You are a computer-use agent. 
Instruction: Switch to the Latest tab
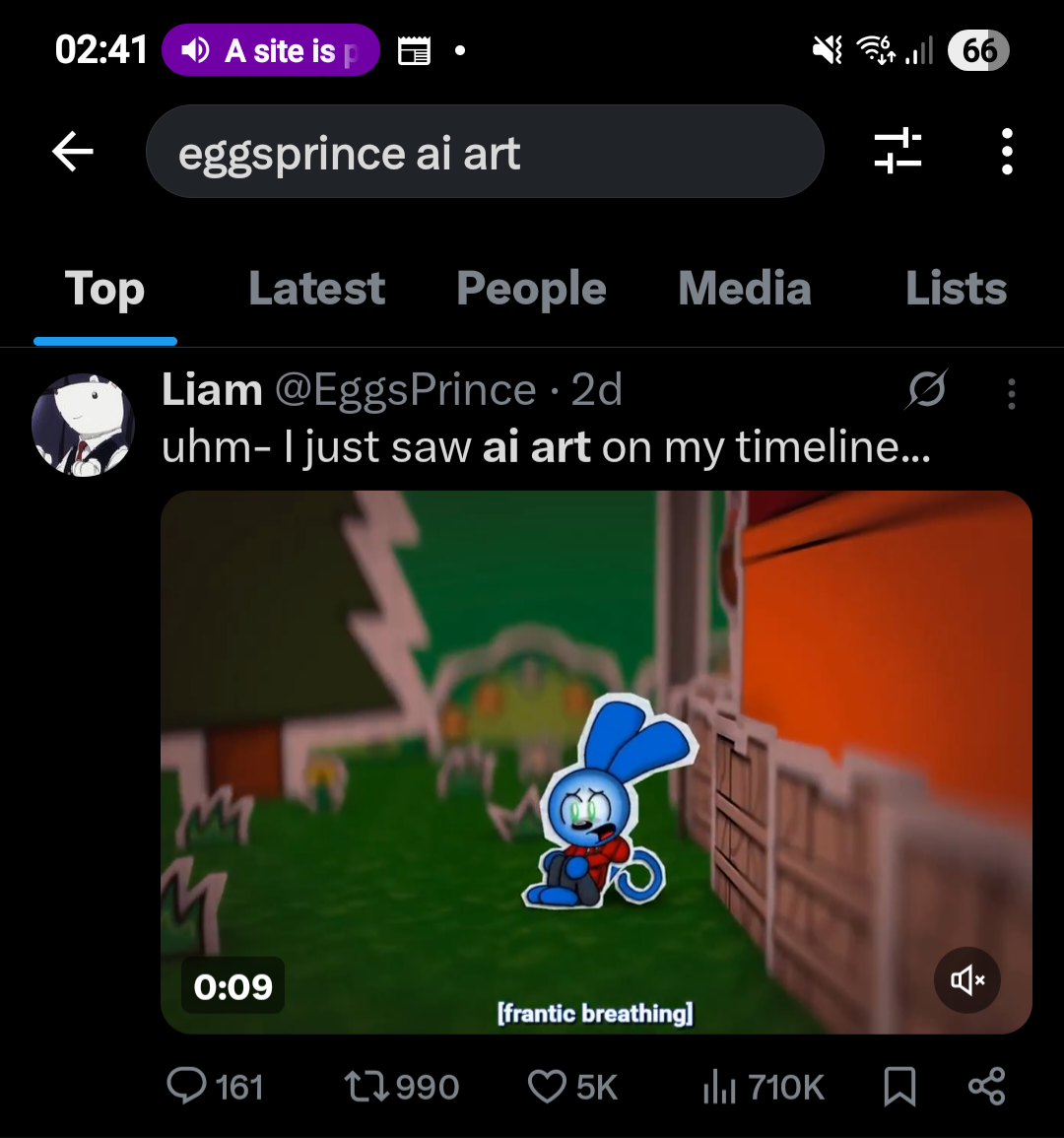pyautogui.click(x=316, y=289)
